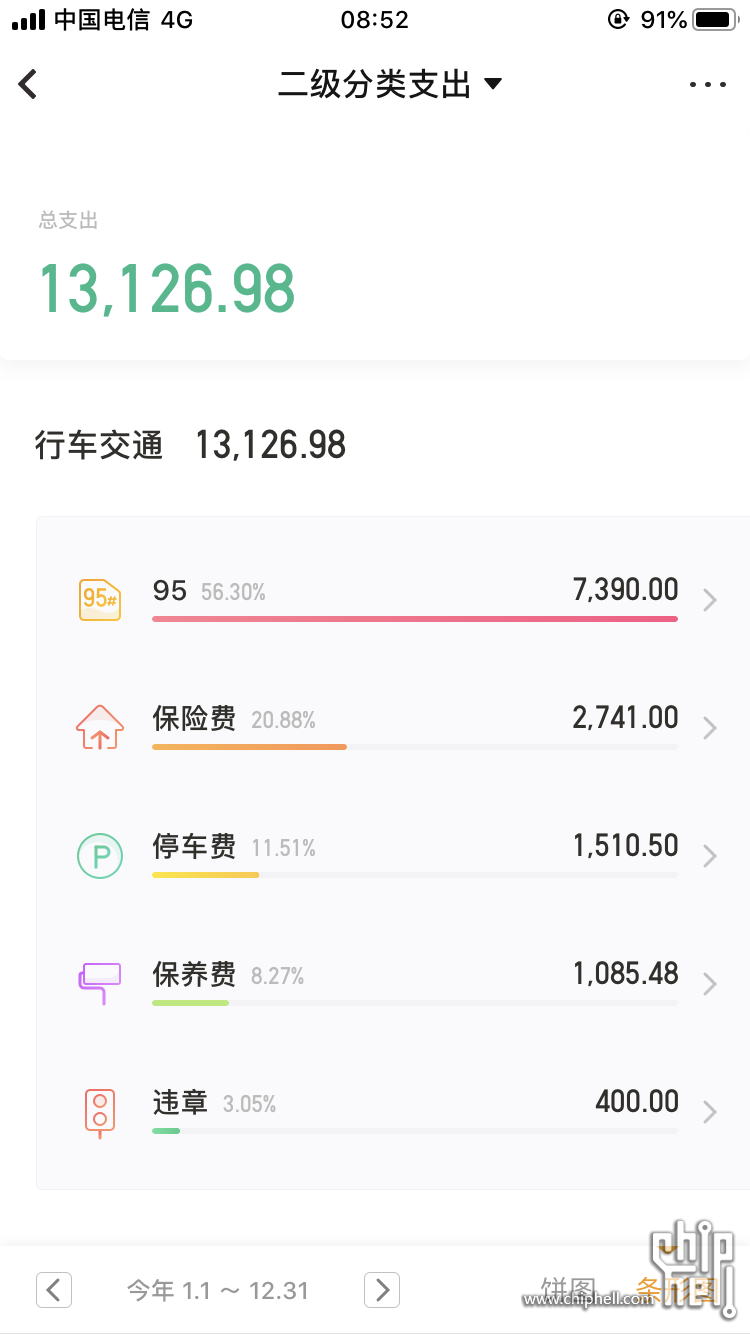Select the 今年 1.1 ~ 12.31 date range
The width and height of the screenshot is (750, 1334).
click(x=218, y=1290)
